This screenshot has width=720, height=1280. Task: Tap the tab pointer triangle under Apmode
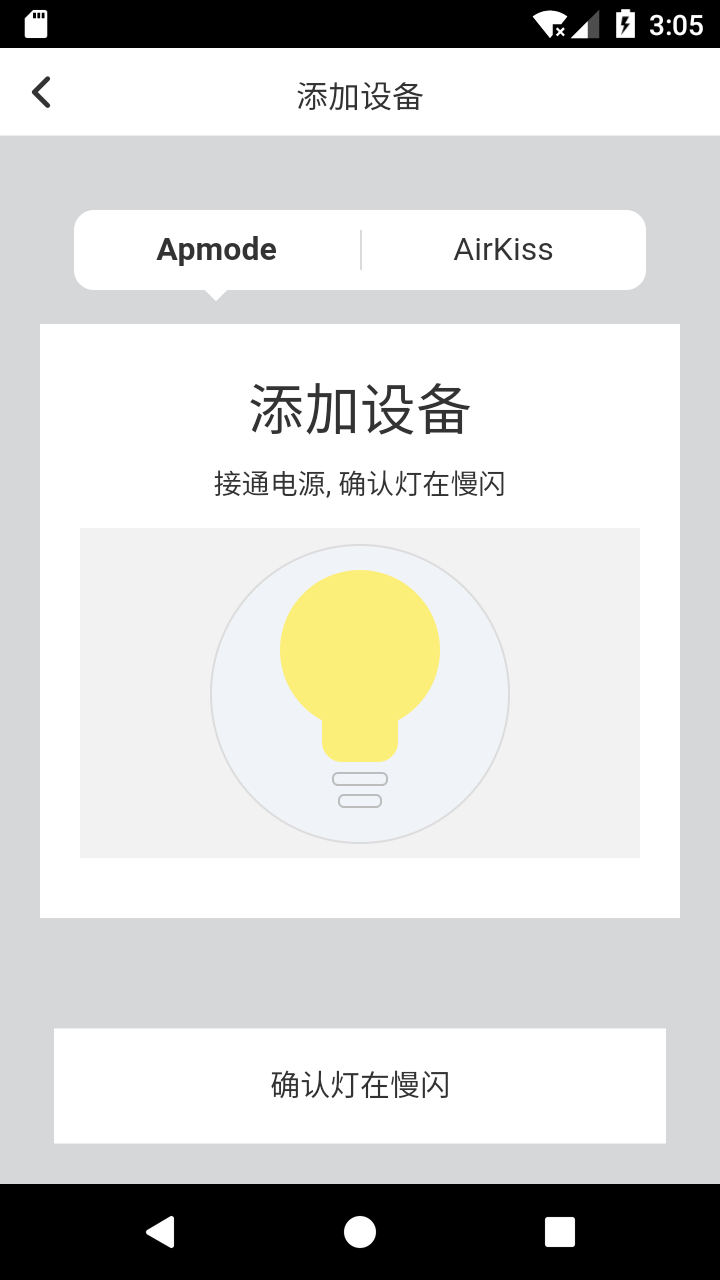click(215, 294)
